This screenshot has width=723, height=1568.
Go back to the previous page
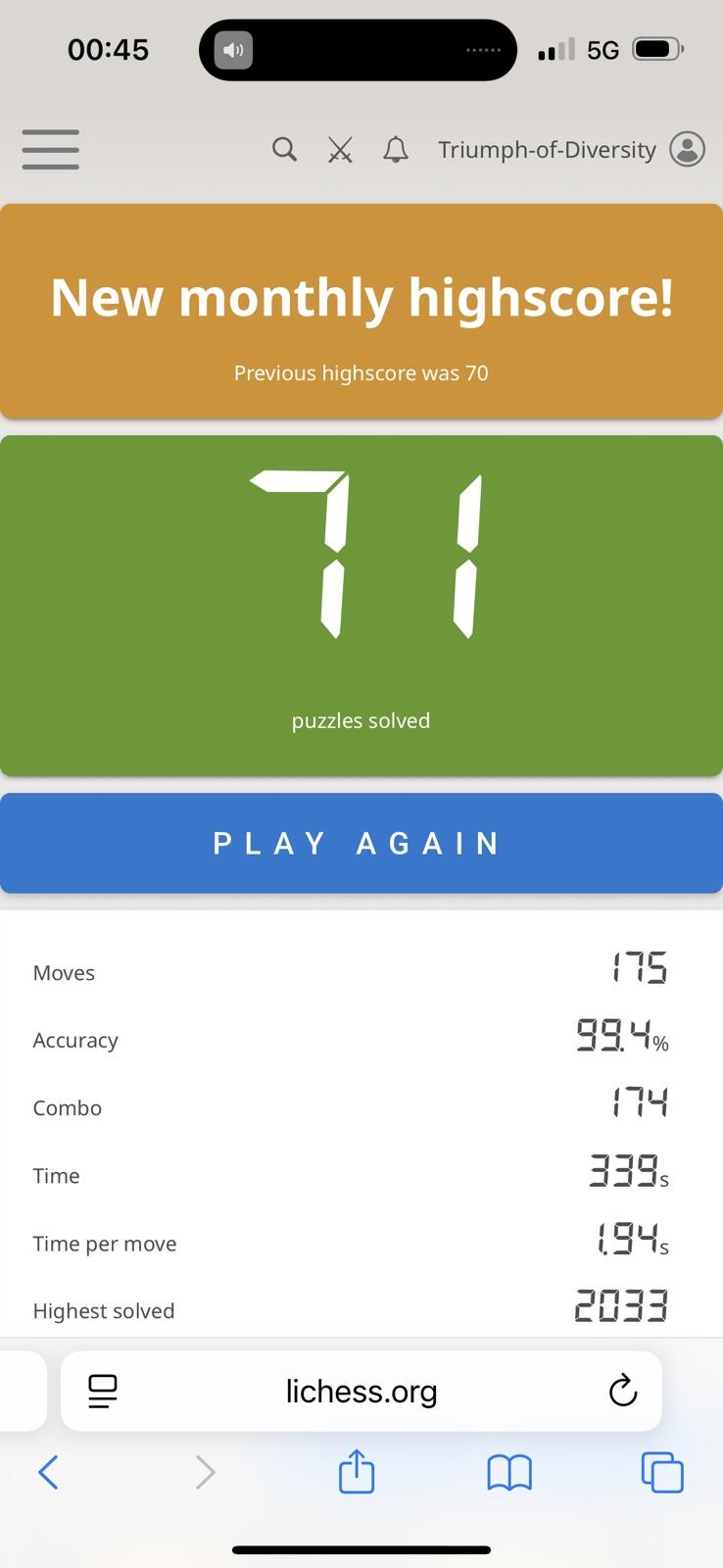pos(48,1472)
